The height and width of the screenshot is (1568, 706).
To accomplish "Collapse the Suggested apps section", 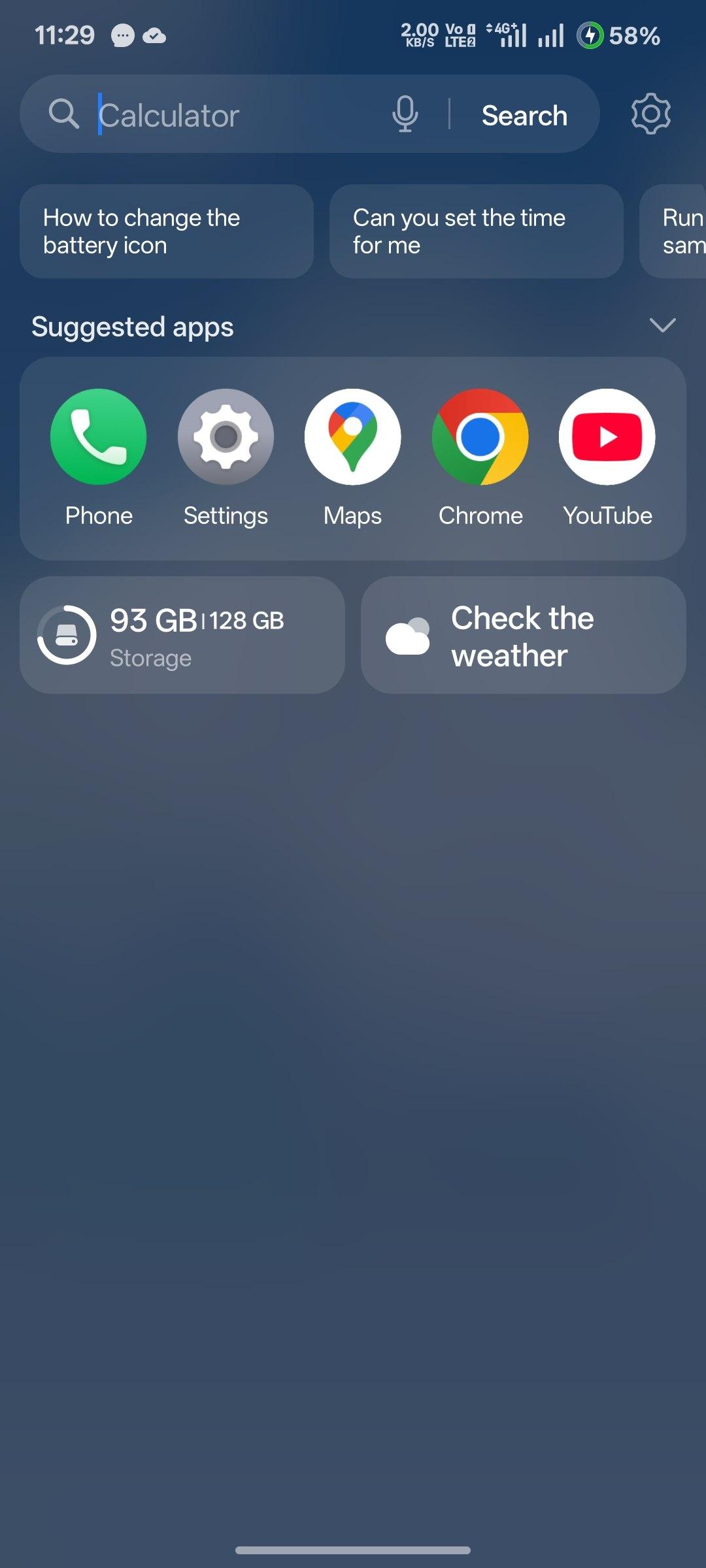I will tap(662, 325).
